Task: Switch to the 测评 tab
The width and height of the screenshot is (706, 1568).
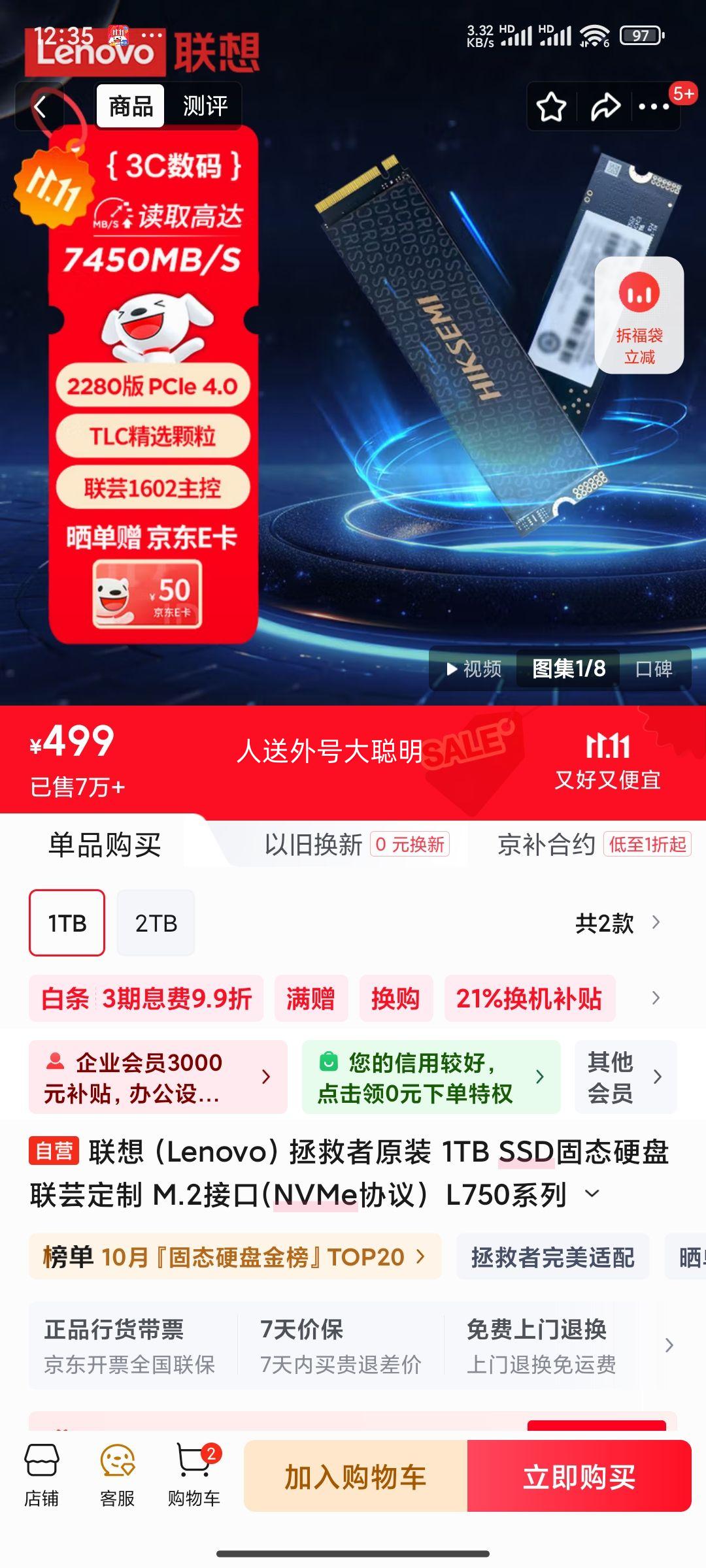Action: [205, 106]
